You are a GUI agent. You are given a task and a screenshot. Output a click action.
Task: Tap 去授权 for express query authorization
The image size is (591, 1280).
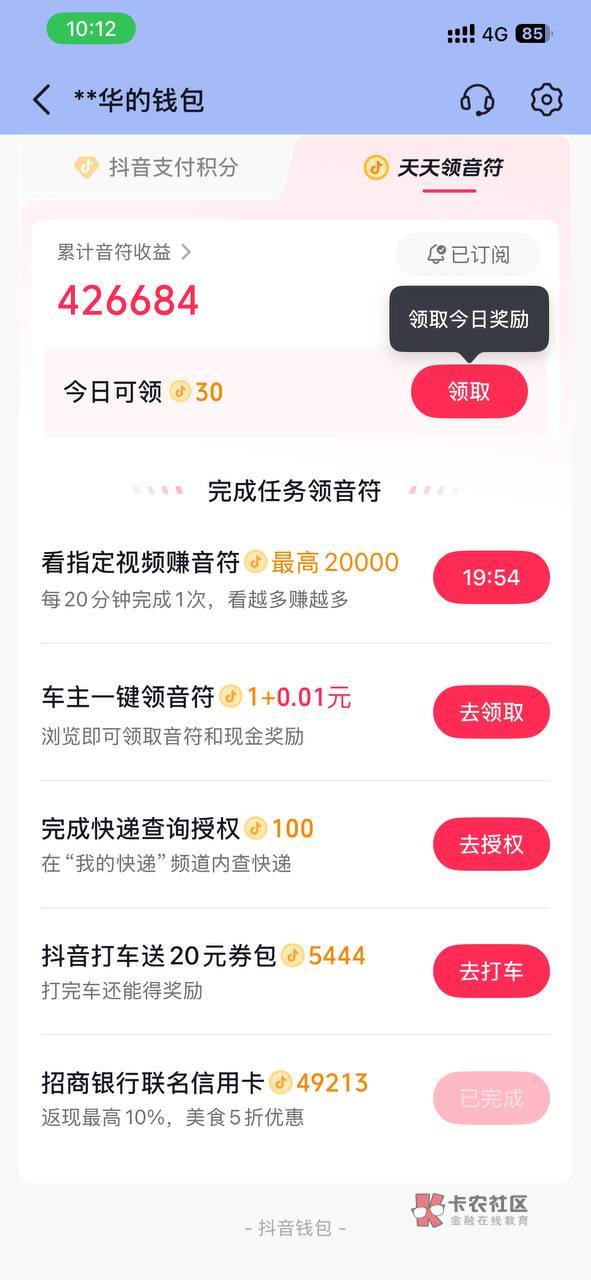[x=491, y=844]
